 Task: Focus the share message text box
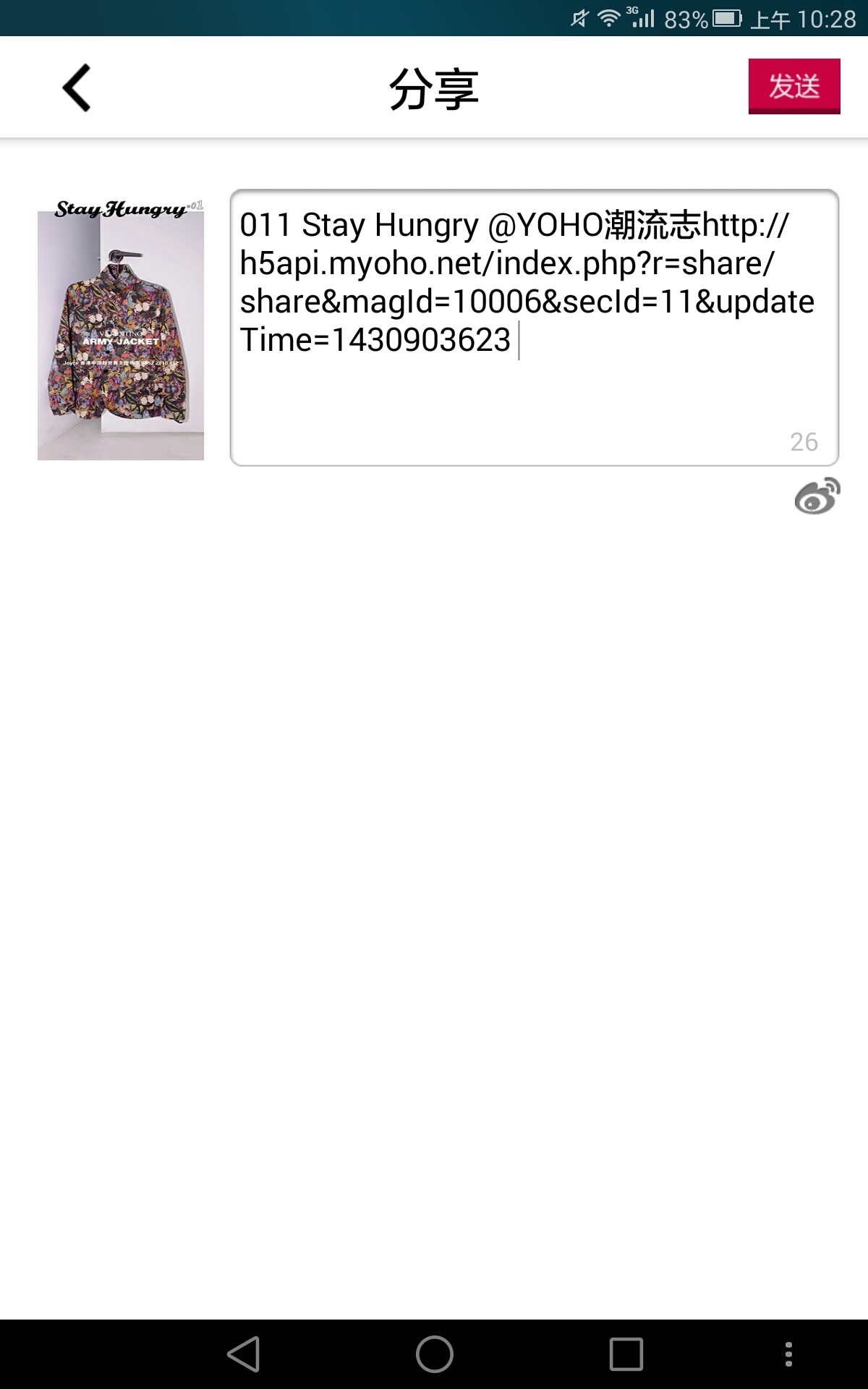[x=535, y=328]
